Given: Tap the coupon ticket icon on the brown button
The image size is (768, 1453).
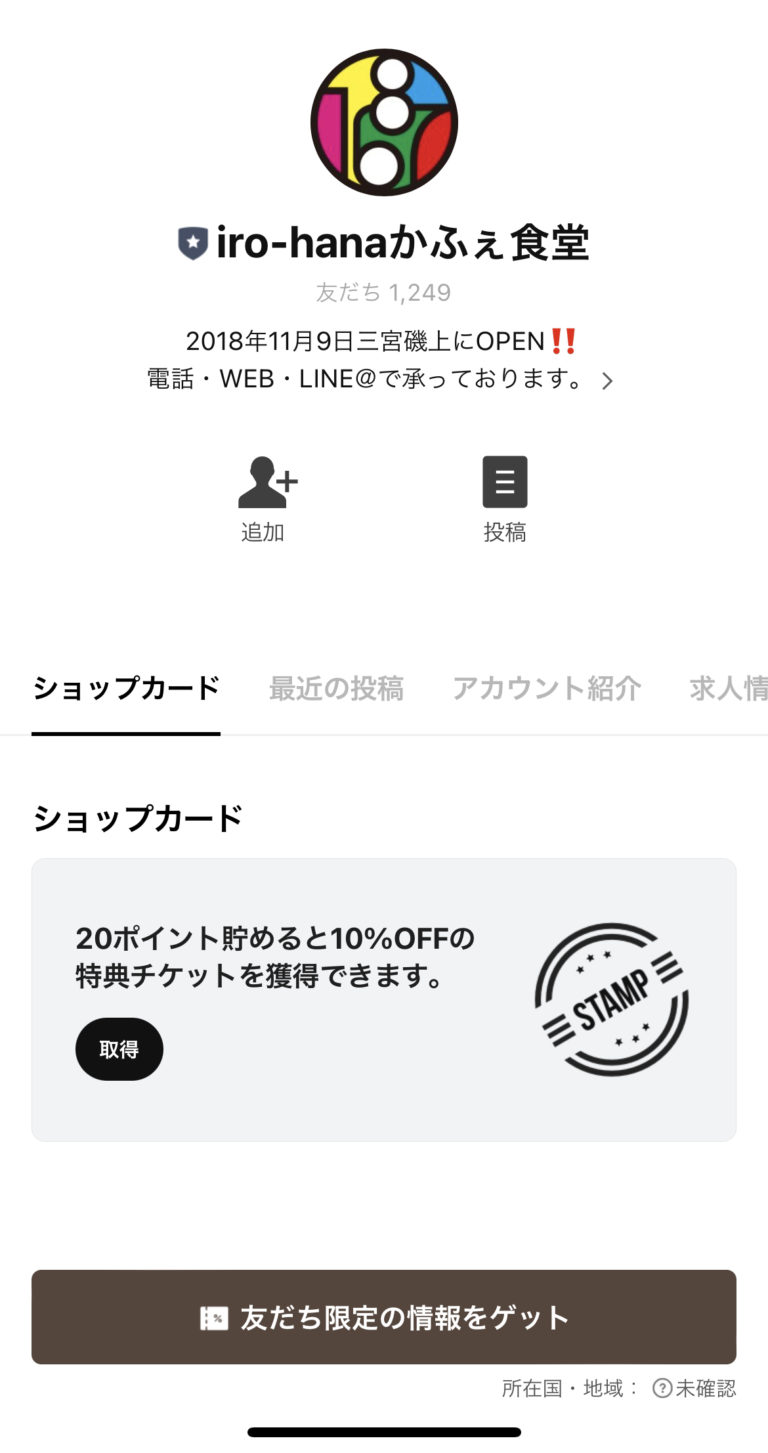Looking at the screenshot, I should [213, 1317].
